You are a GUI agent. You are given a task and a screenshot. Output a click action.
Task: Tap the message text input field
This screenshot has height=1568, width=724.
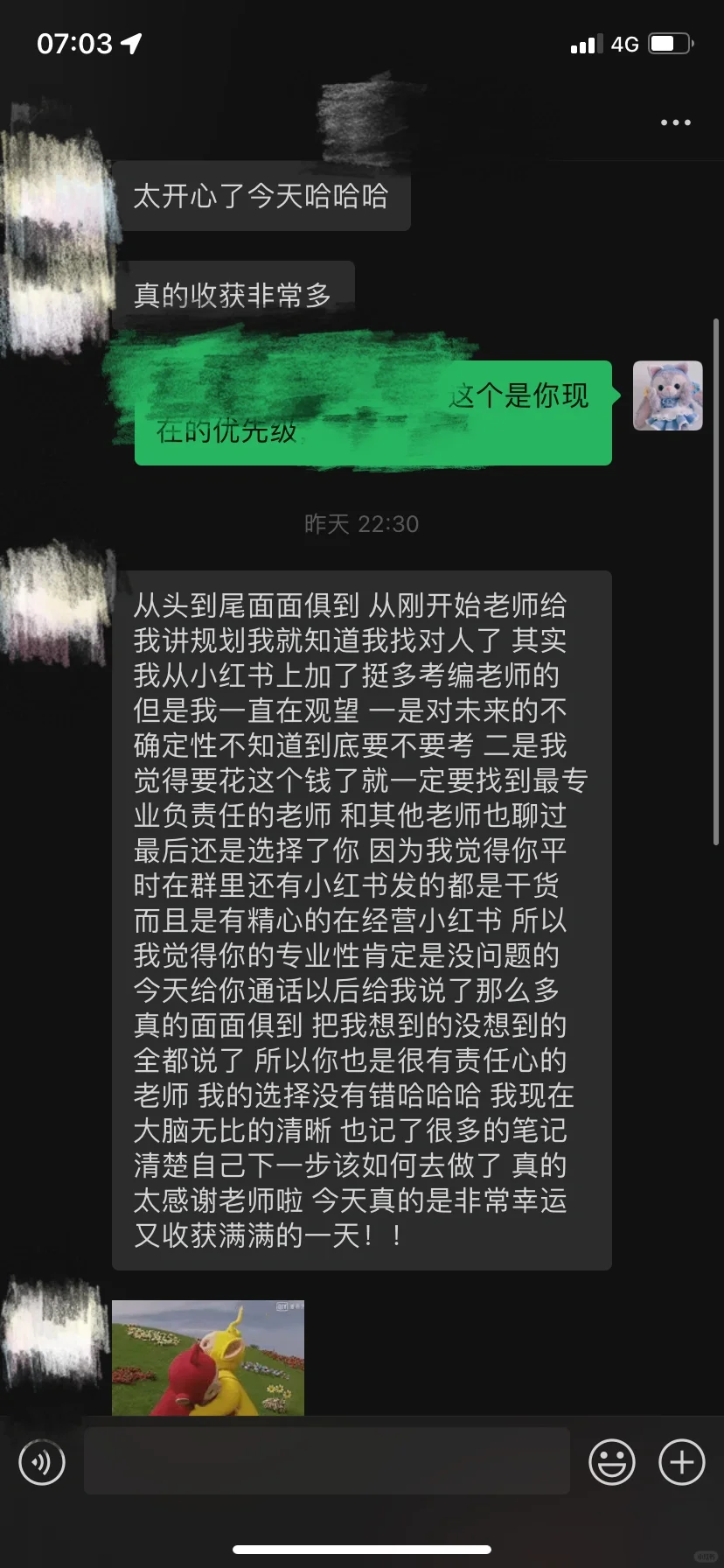327,1461
